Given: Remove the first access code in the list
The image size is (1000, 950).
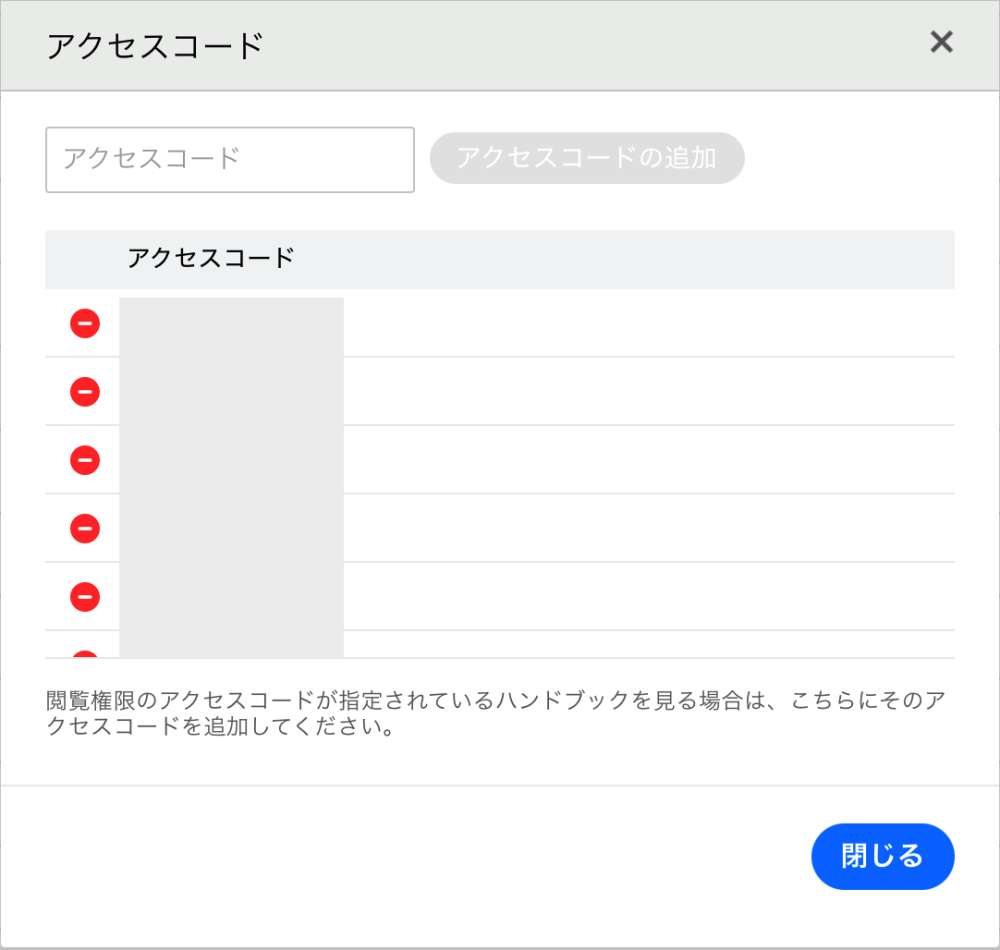Looking at the screenshot, I should (x=85, y=323).
